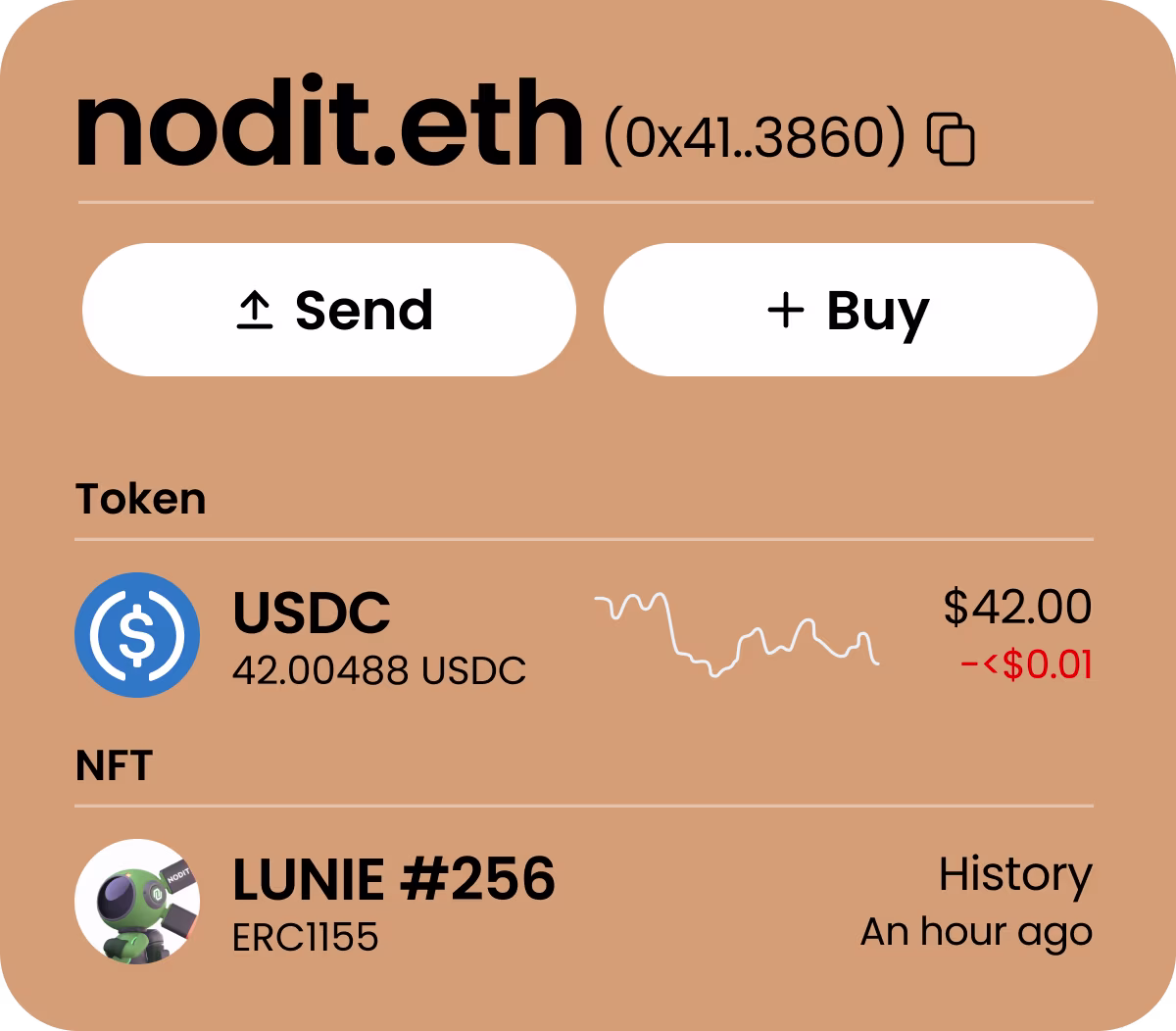
Task: Tap the Send button
Action: coord(329,310)
